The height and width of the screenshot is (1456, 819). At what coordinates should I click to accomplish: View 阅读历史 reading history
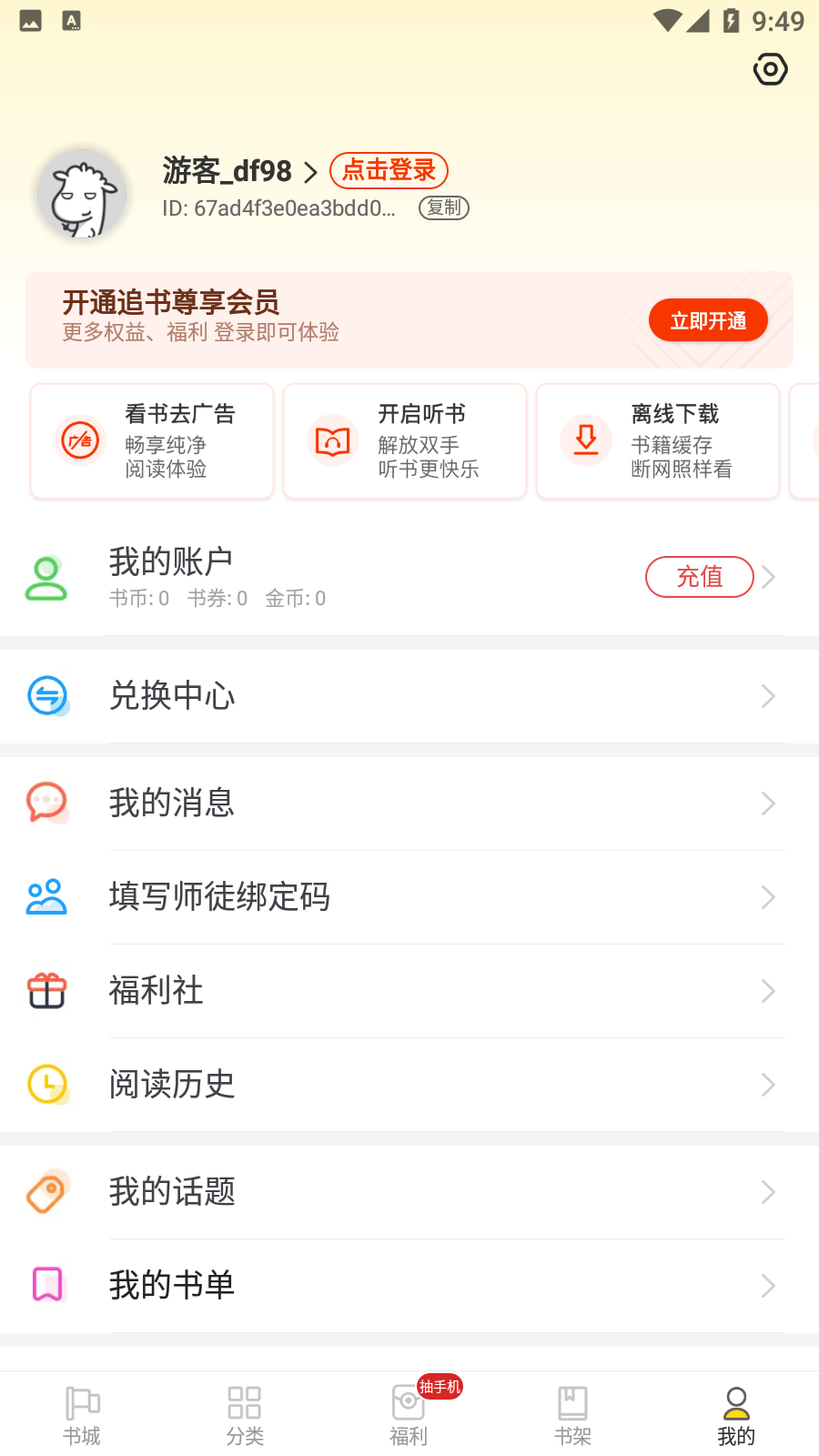tap(409, 1085)
